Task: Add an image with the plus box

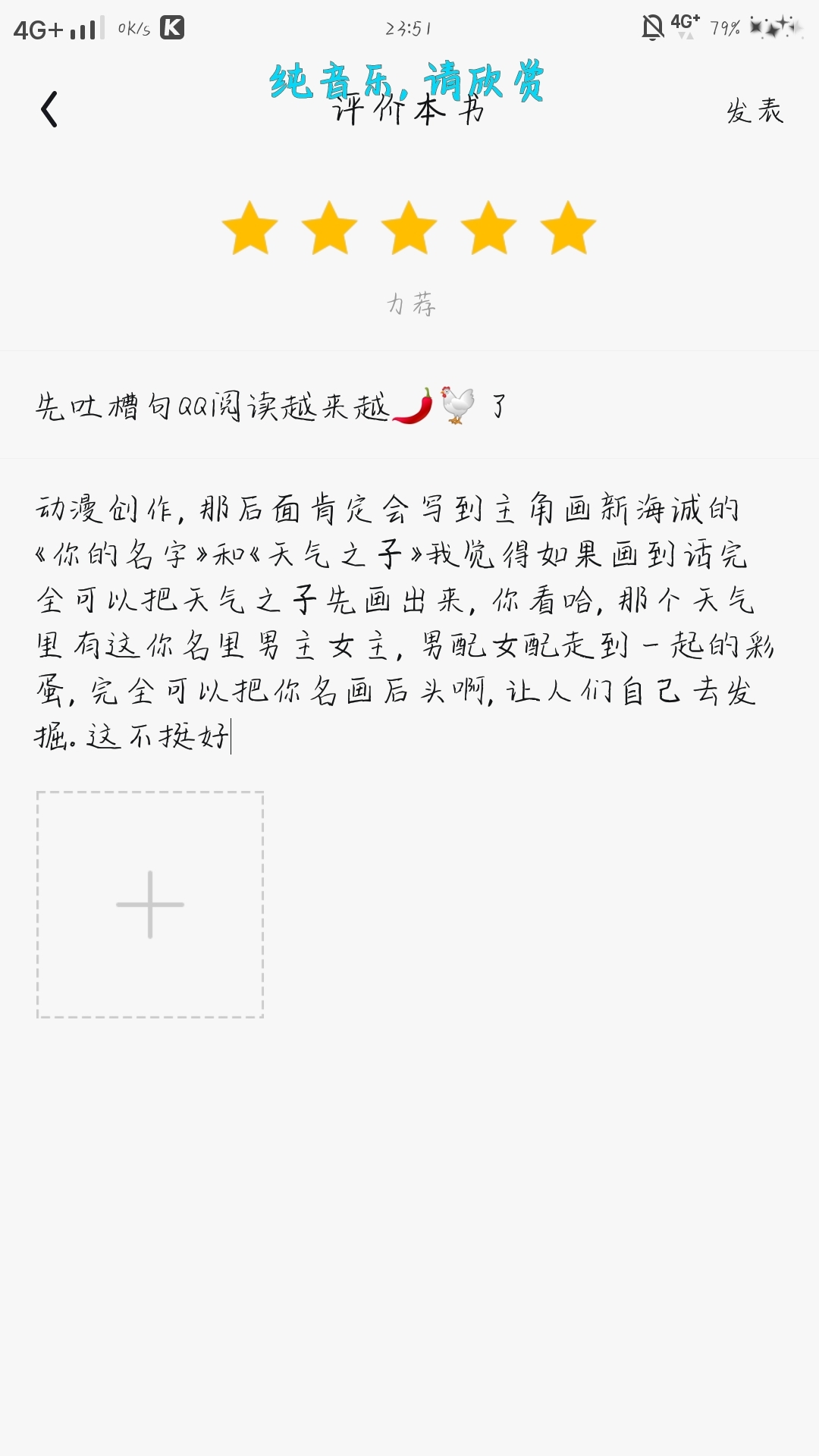Action: pyautogui.click(x=150, y=905)
